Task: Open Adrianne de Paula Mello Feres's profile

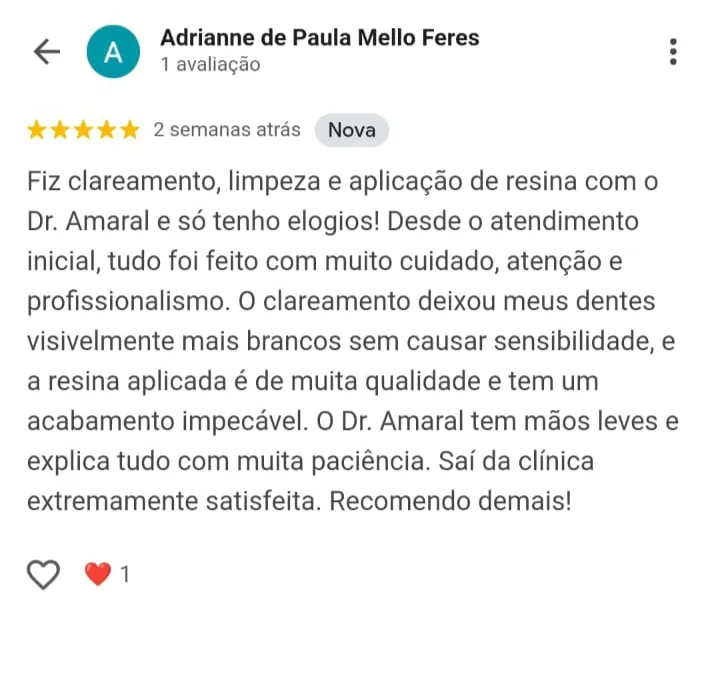Action: coord(319,38)
